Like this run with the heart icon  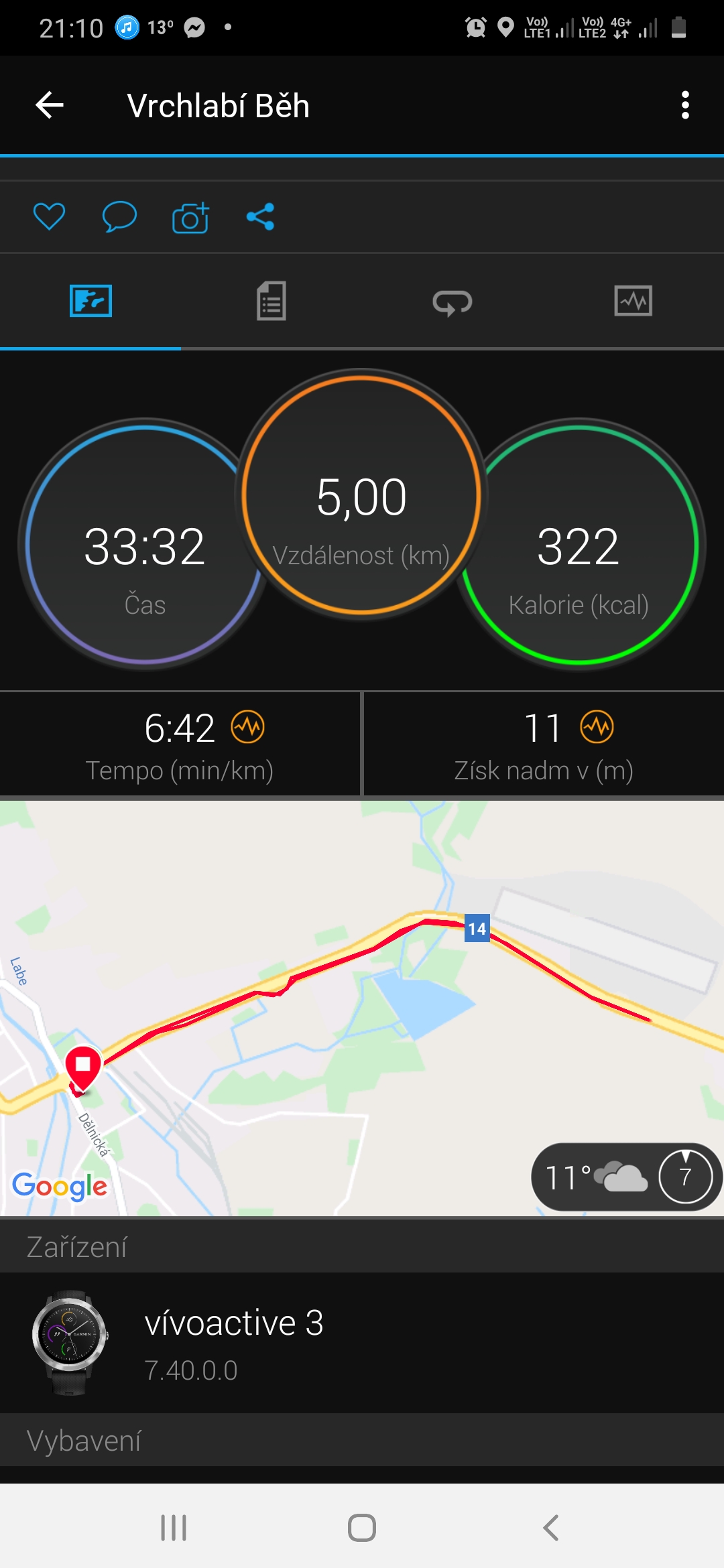[49, 216]
